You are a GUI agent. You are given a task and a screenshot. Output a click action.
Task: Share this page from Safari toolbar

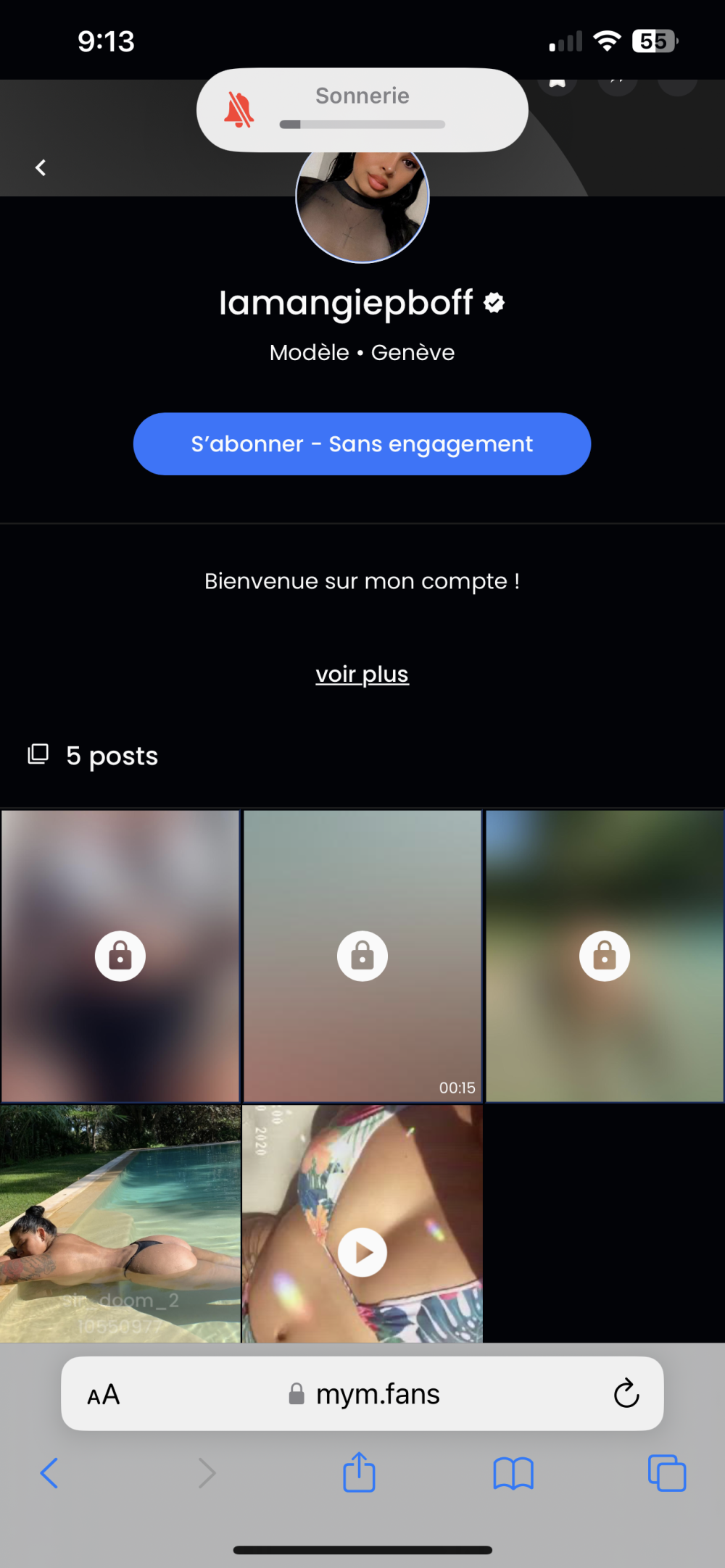point(359,1472)
